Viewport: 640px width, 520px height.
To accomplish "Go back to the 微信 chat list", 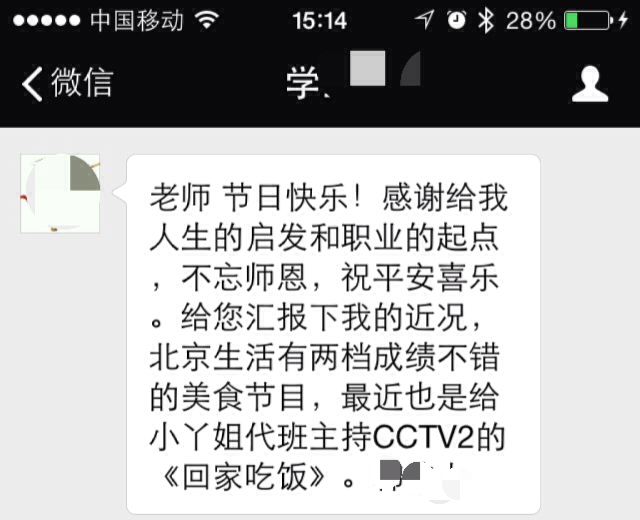I will pos(68,84).
